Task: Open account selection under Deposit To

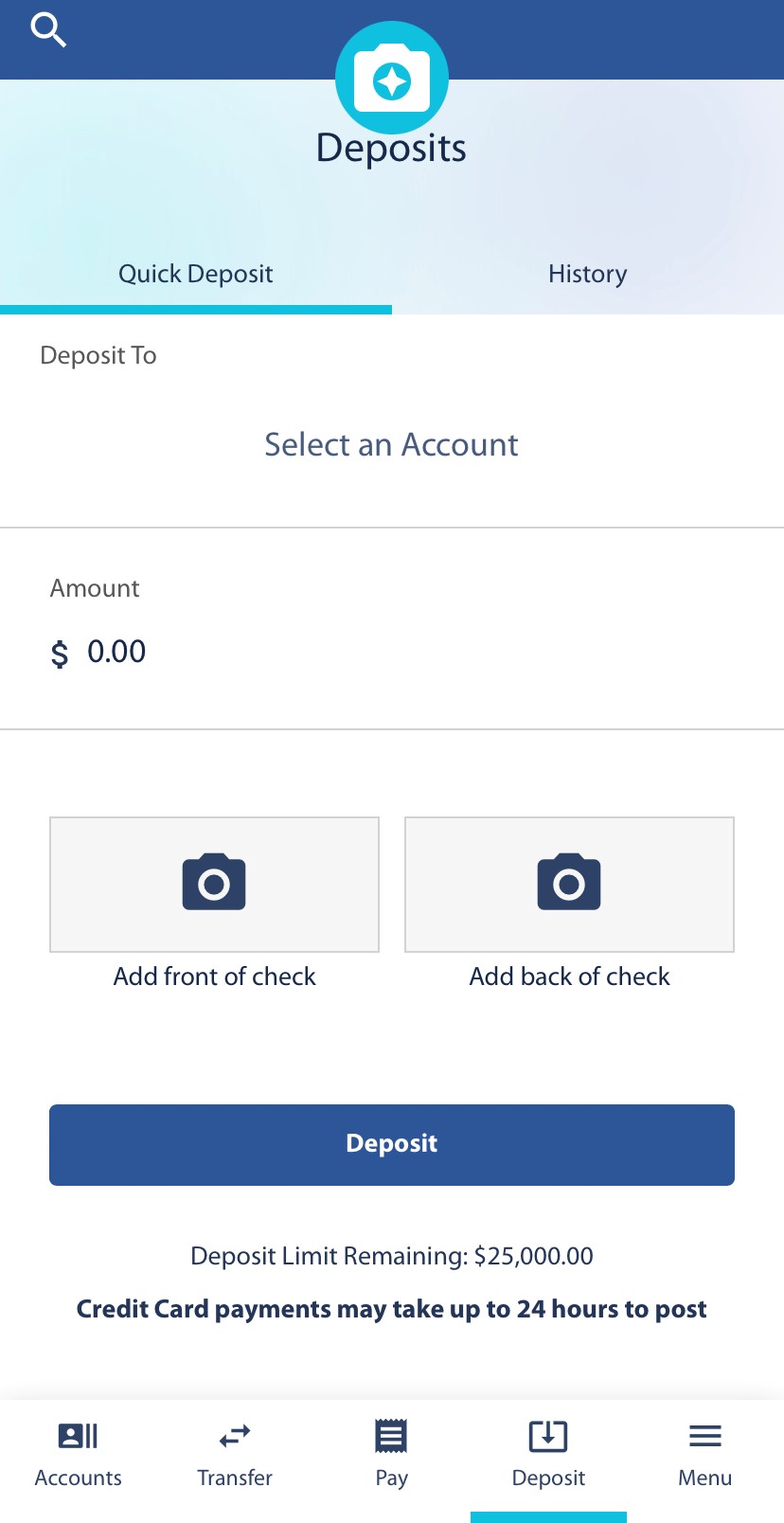Action: pos(391,444)
